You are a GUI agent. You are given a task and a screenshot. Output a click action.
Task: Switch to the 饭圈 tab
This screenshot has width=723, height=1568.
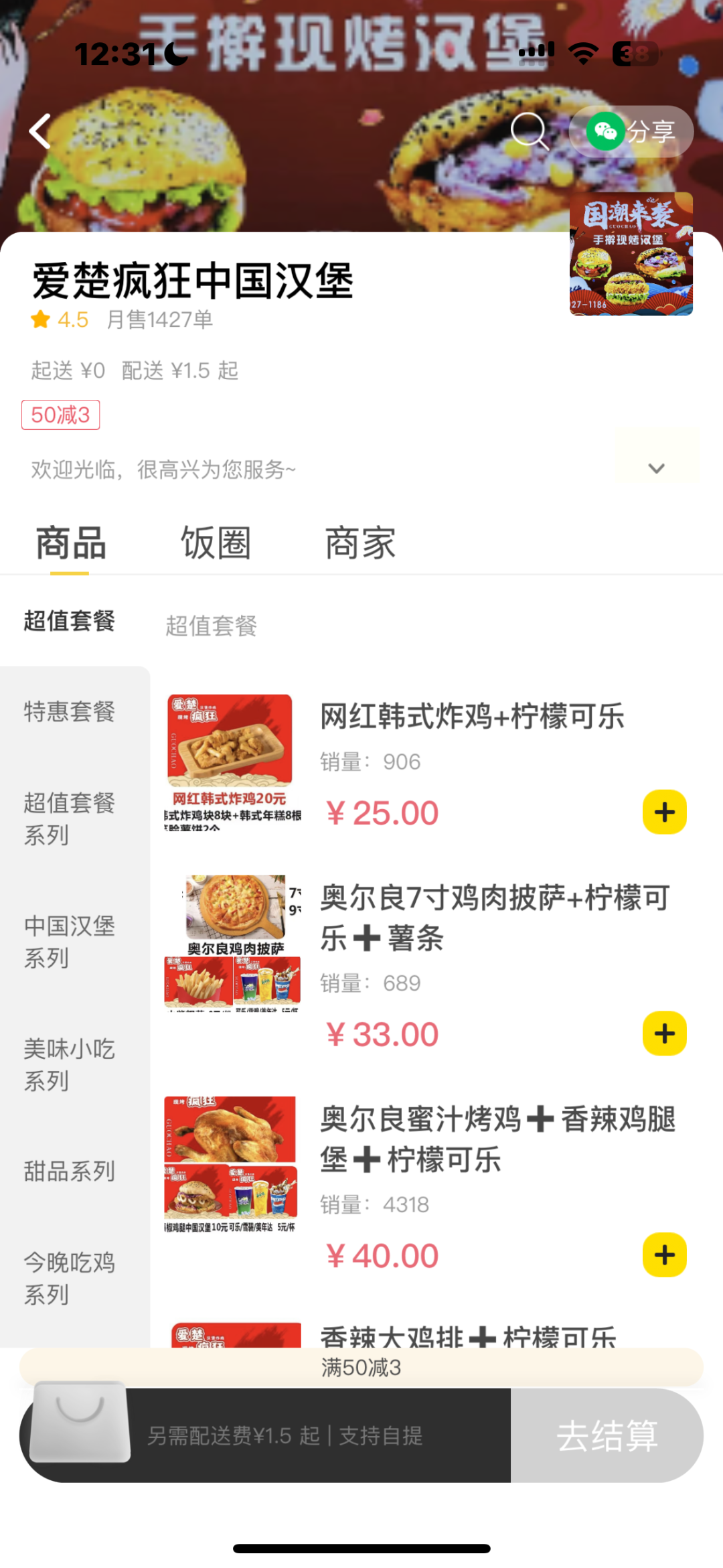click(x=216, y=543)
